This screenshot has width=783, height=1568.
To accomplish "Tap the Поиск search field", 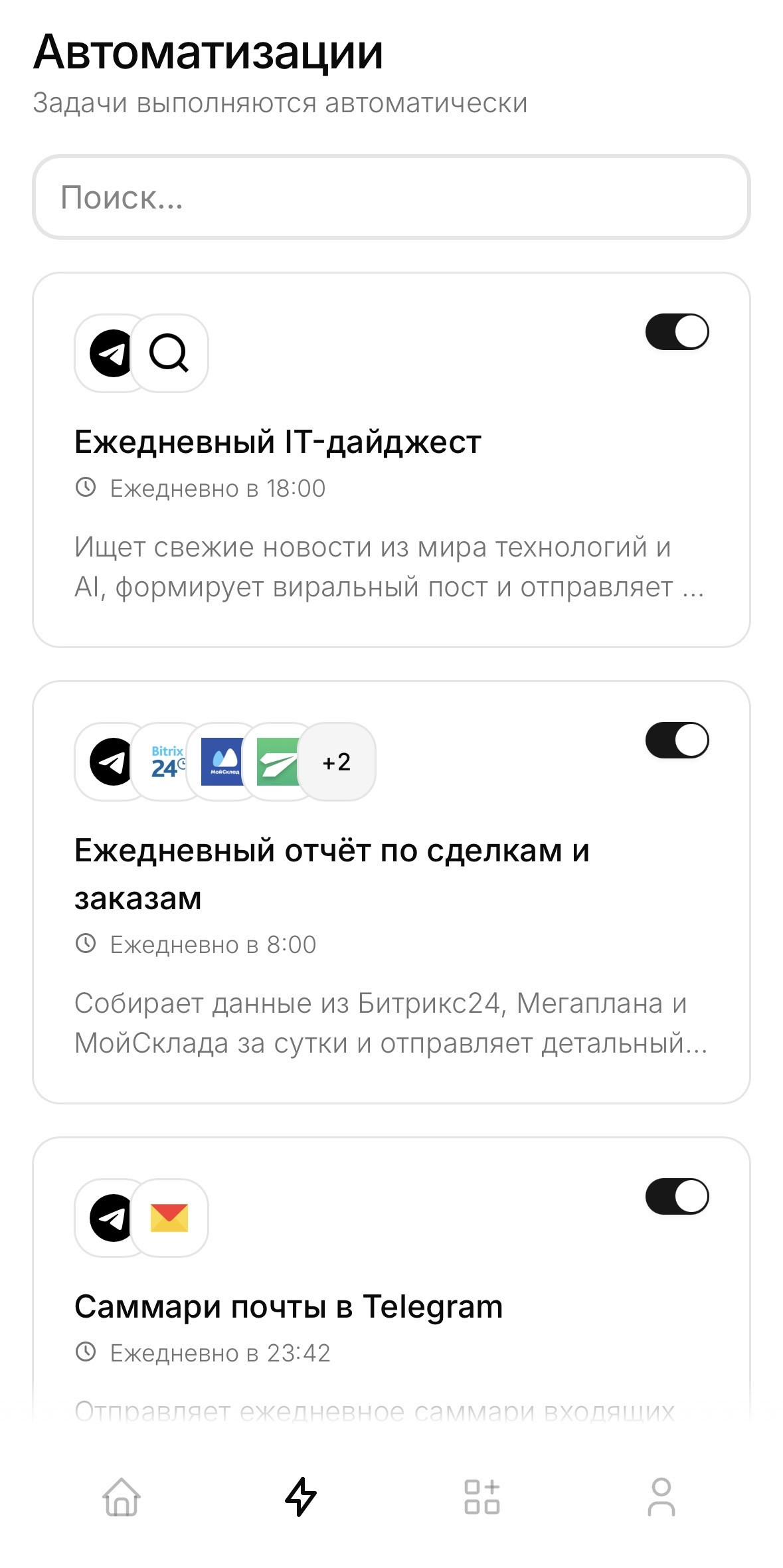I will pos(391,197).
